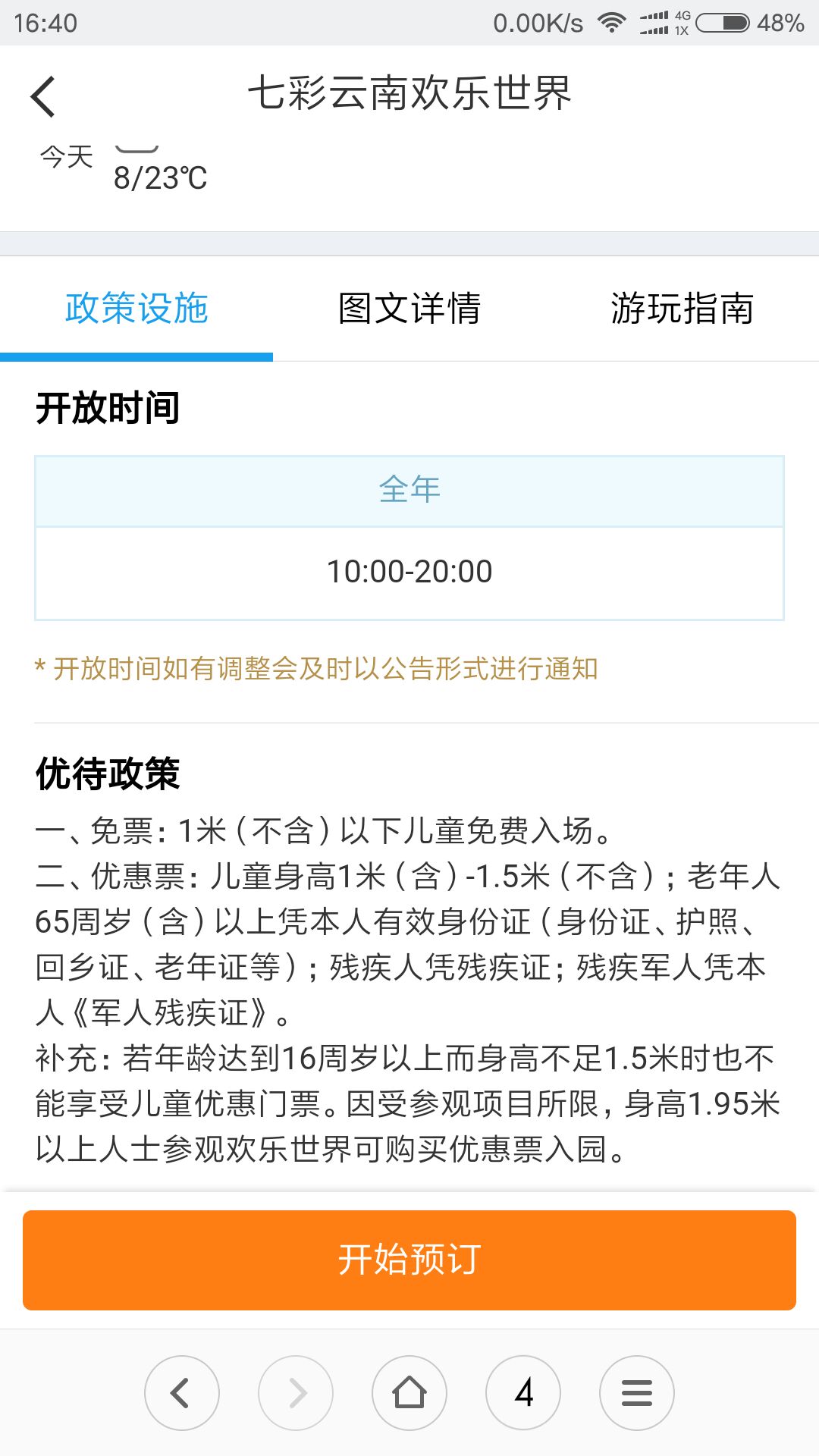
Task: Open the browser hamburger menu
Action: 637,1393
